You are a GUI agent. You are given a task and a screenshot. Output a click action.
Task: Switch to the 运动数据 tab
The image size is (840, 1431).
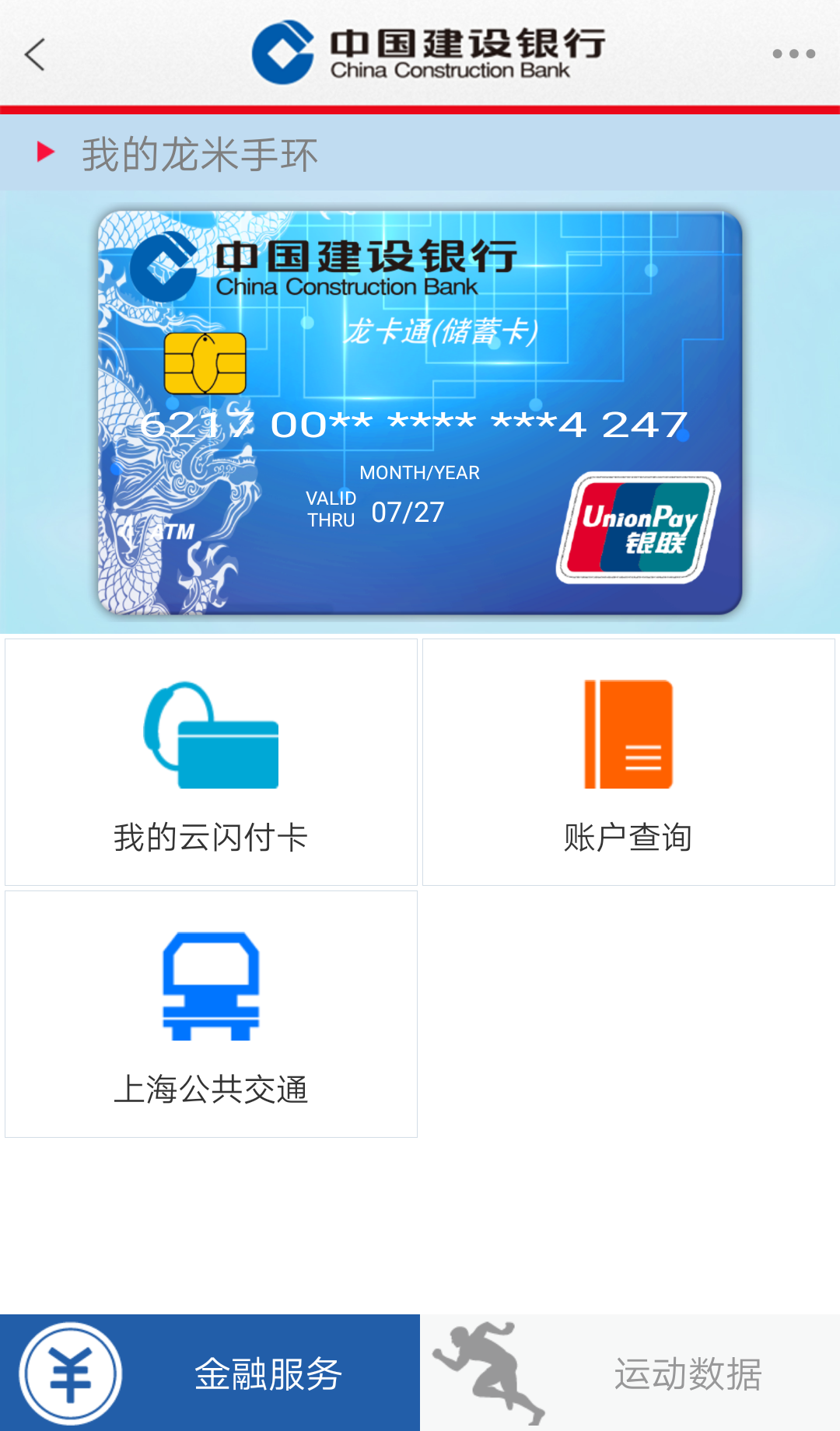point(630,1373)
